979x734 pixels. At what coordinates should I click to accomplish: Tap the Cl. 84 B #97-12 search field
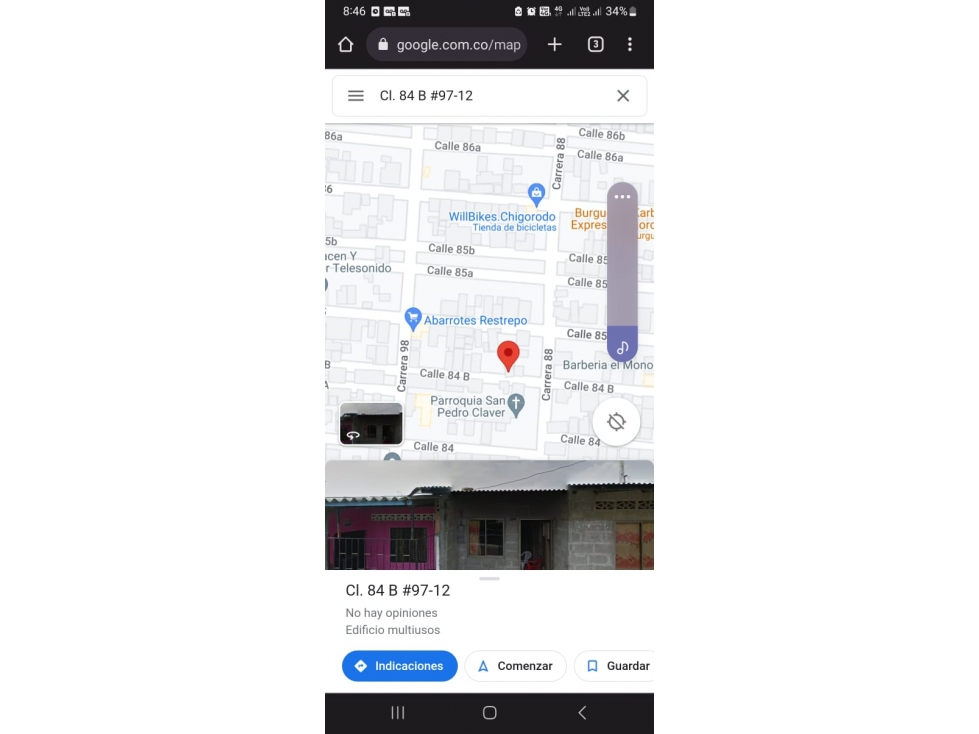pos(490,96)
